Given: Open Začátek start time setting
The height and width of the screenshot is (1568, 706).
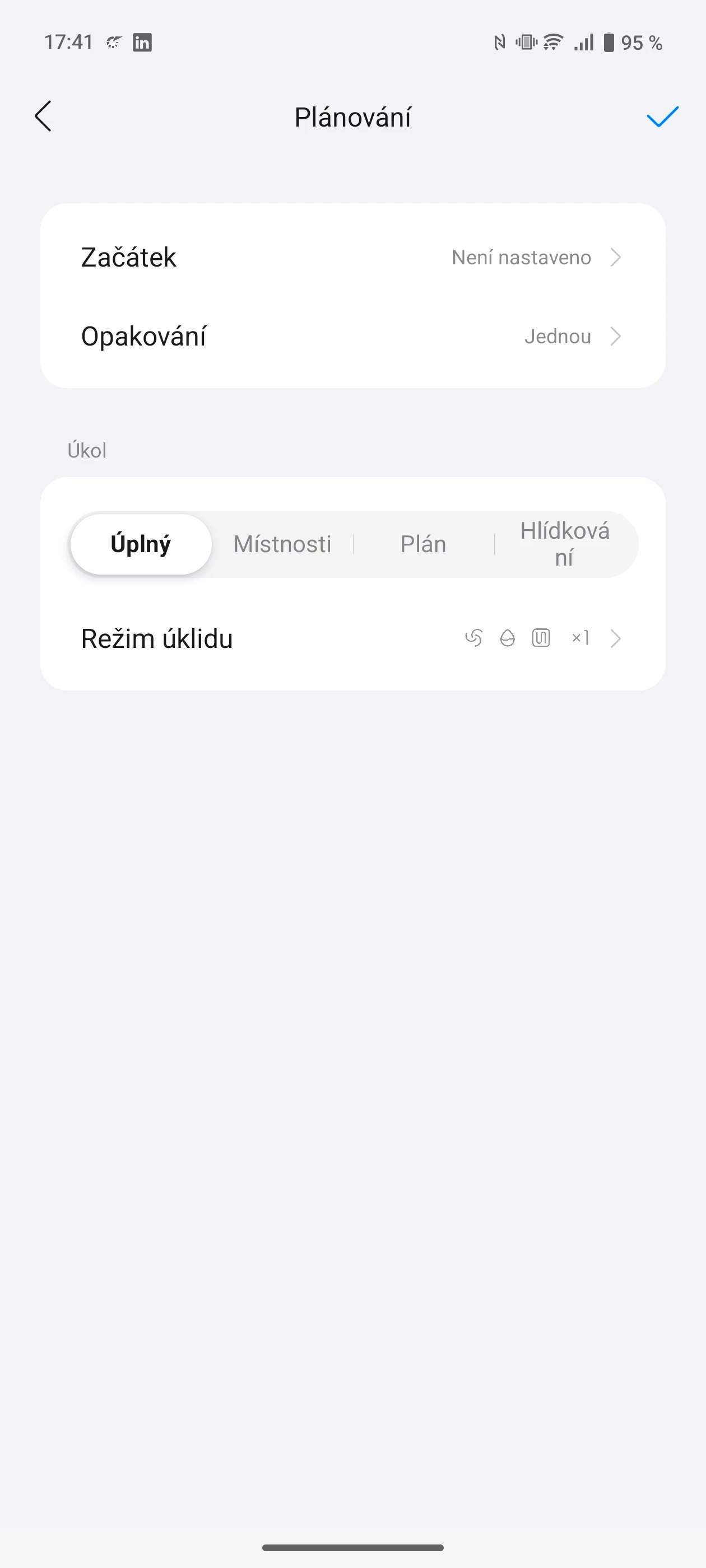Looking at the screenshot, I should [x=352, y=258].
